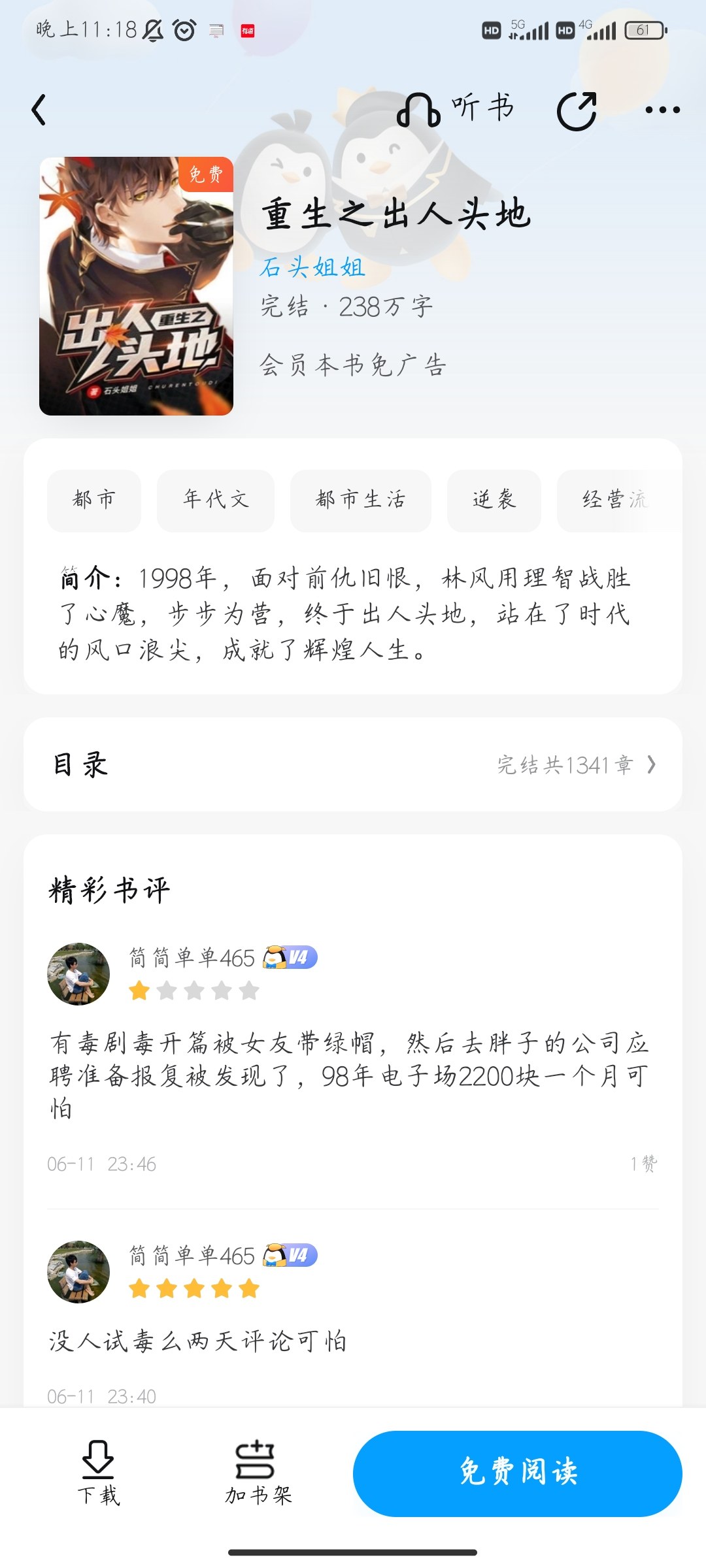This screenshot has width=706, height=1568.
Task: Go back using the top-left arrow
Action: coord(39,110)
